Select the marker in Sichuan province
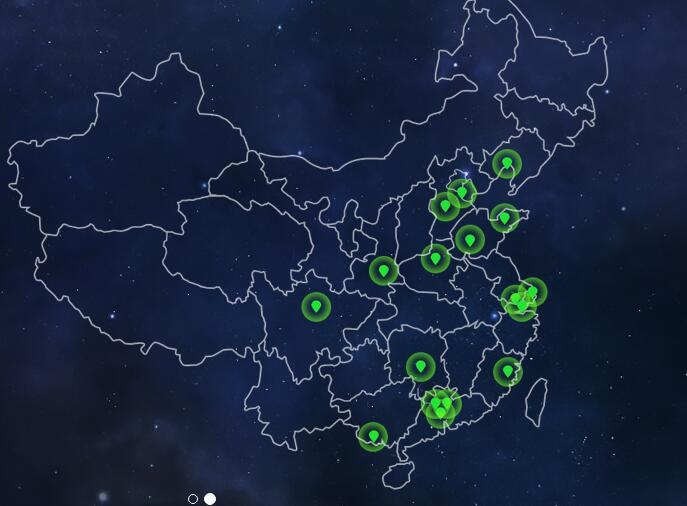The width and height of the screenshot is (687, 506). click(316, 306)
